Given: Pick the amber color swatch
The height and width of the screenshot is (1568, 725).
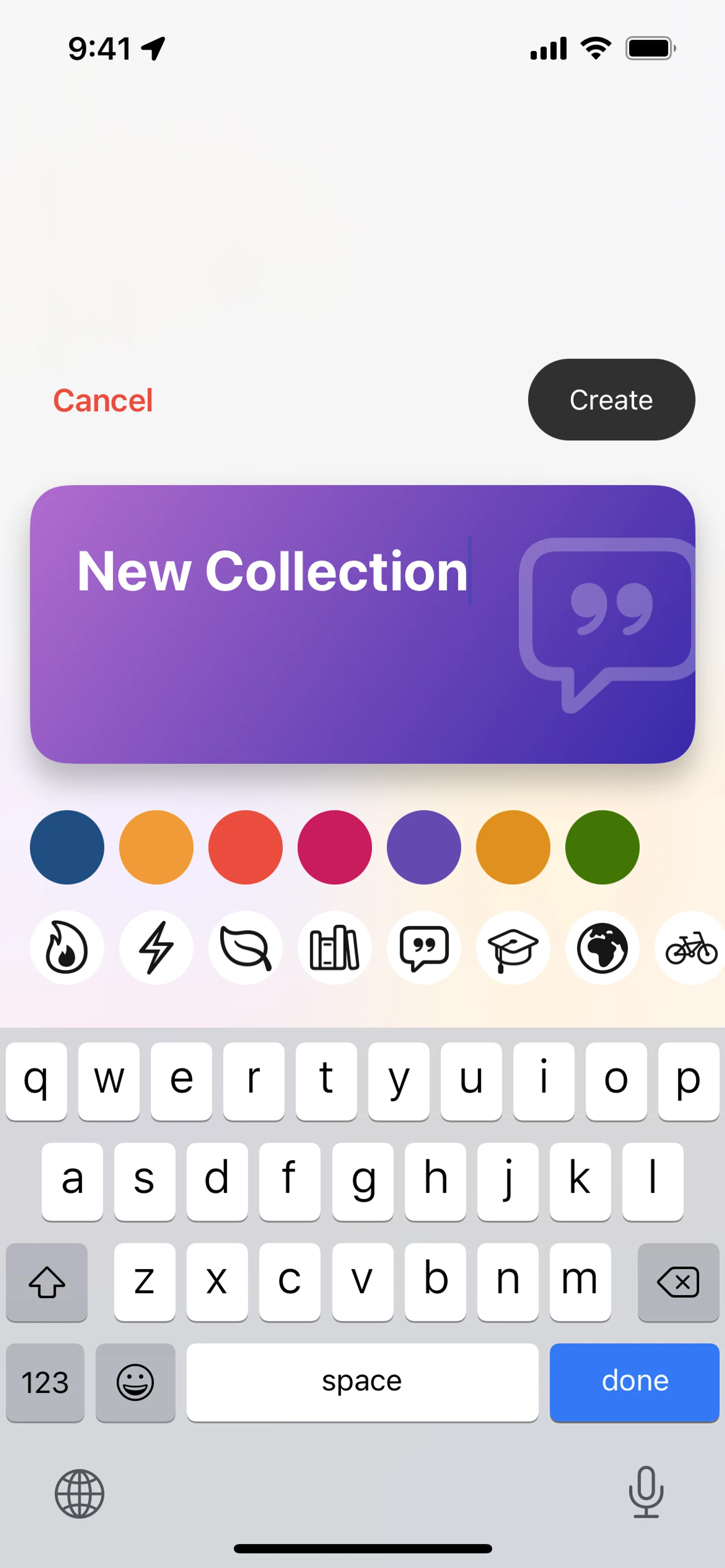Looking at the screenshot, I should [x=513, y=847].
